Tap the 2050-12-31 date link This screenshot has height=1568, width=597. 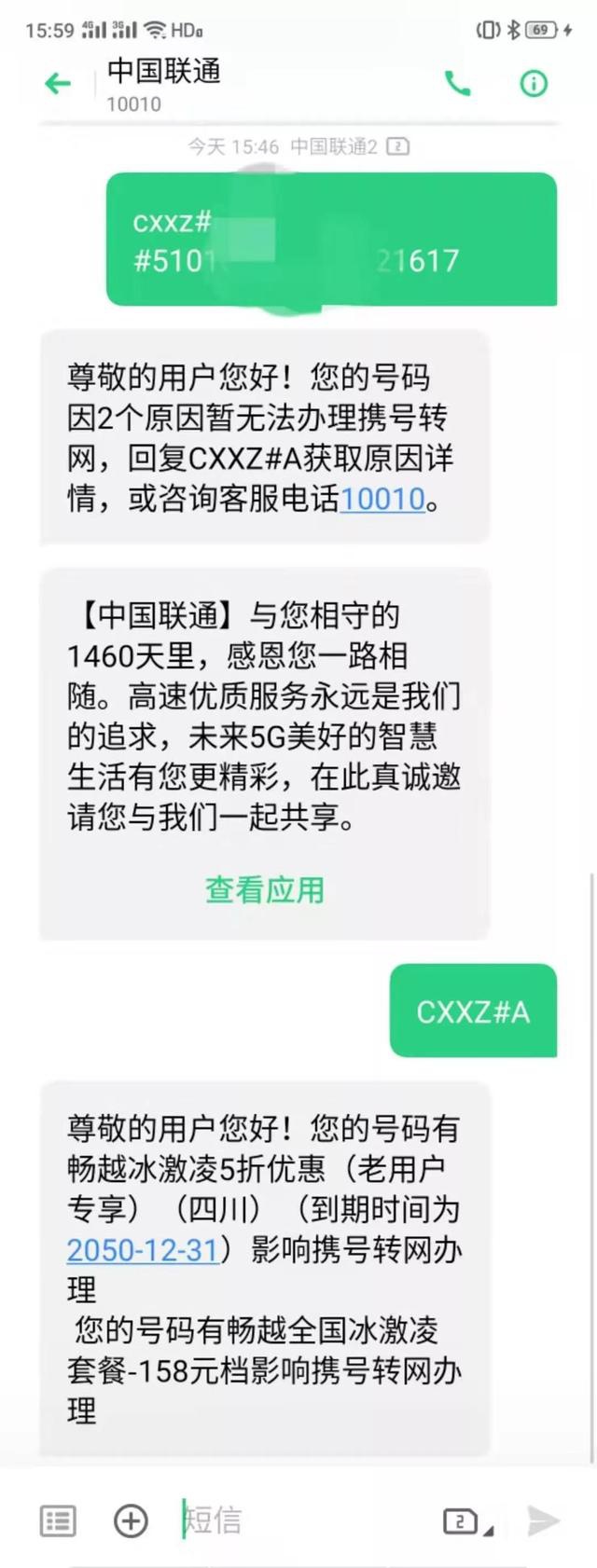coord(143,1250)
